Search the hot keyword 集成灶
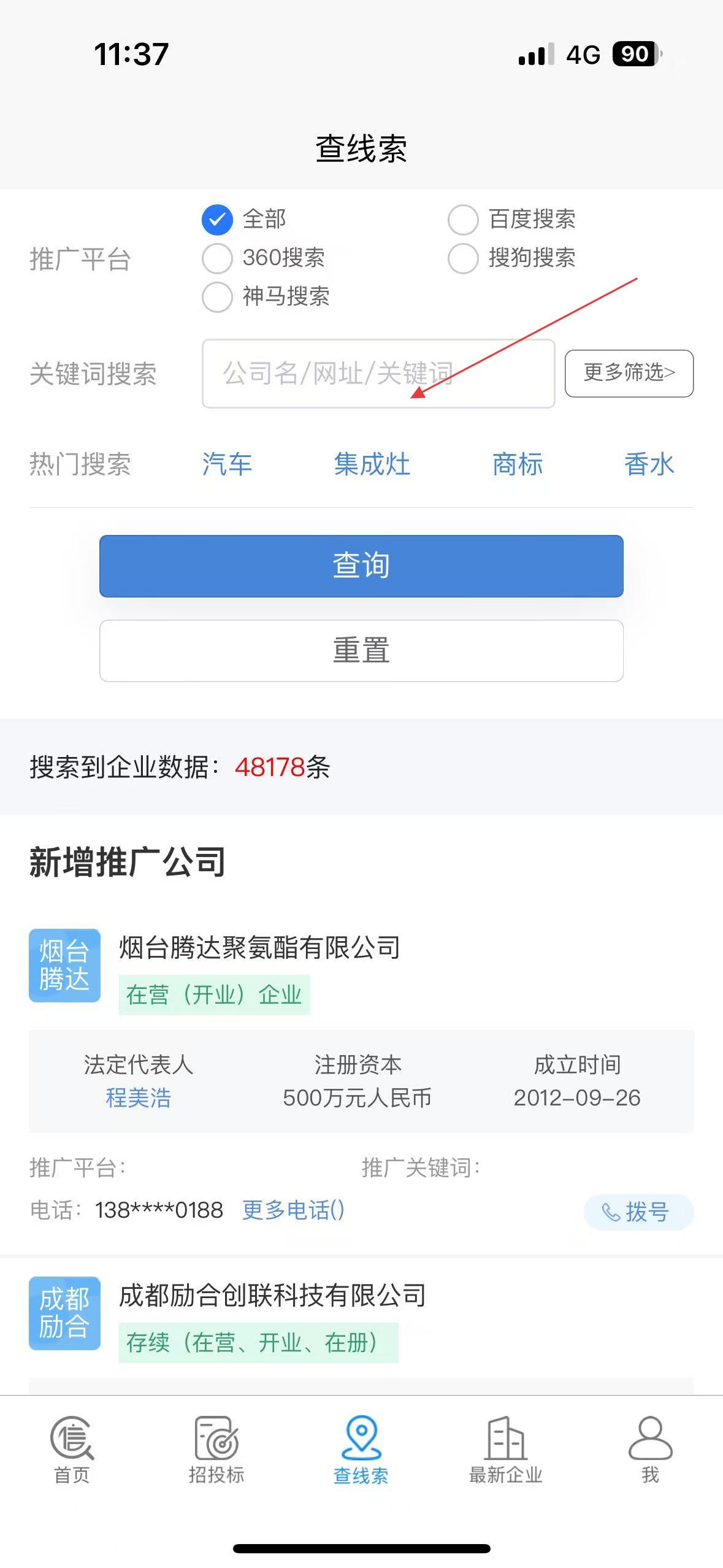 coord(372,464)
